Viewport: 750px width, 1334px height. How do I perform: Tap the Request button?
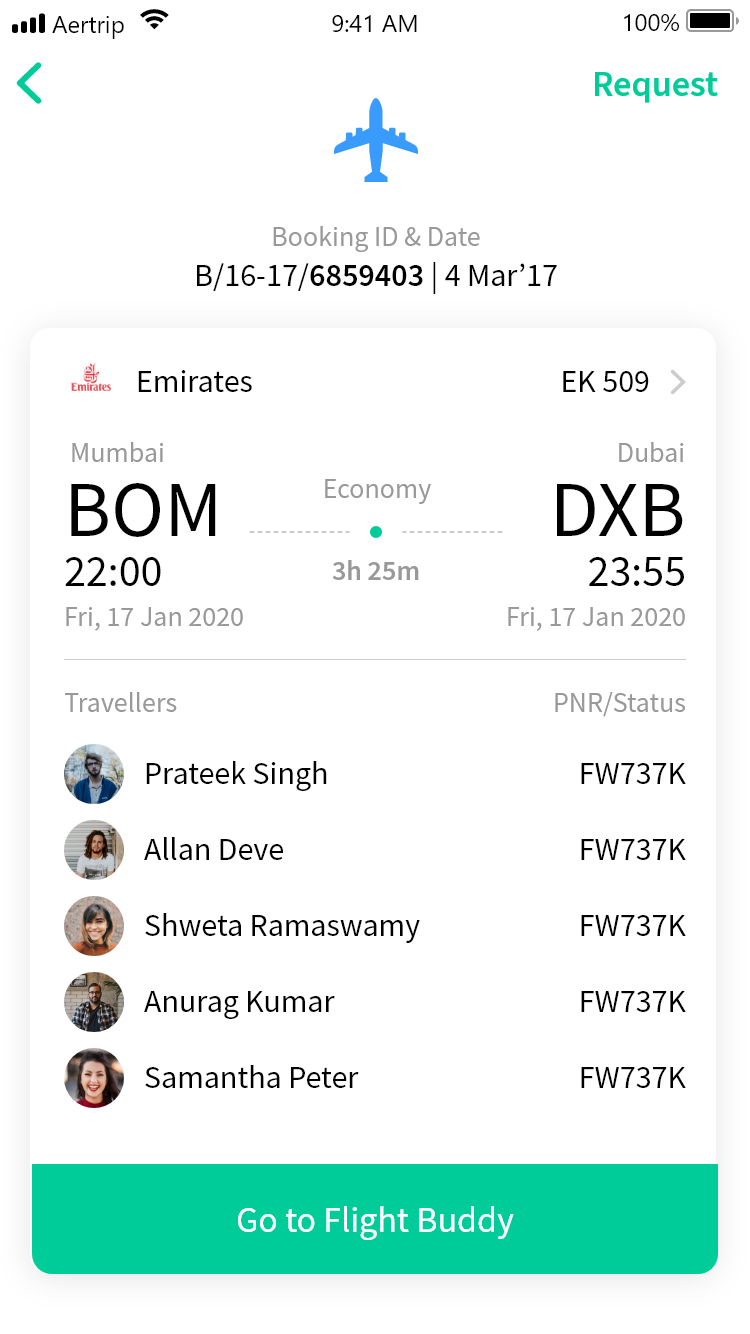pos(655,85)
